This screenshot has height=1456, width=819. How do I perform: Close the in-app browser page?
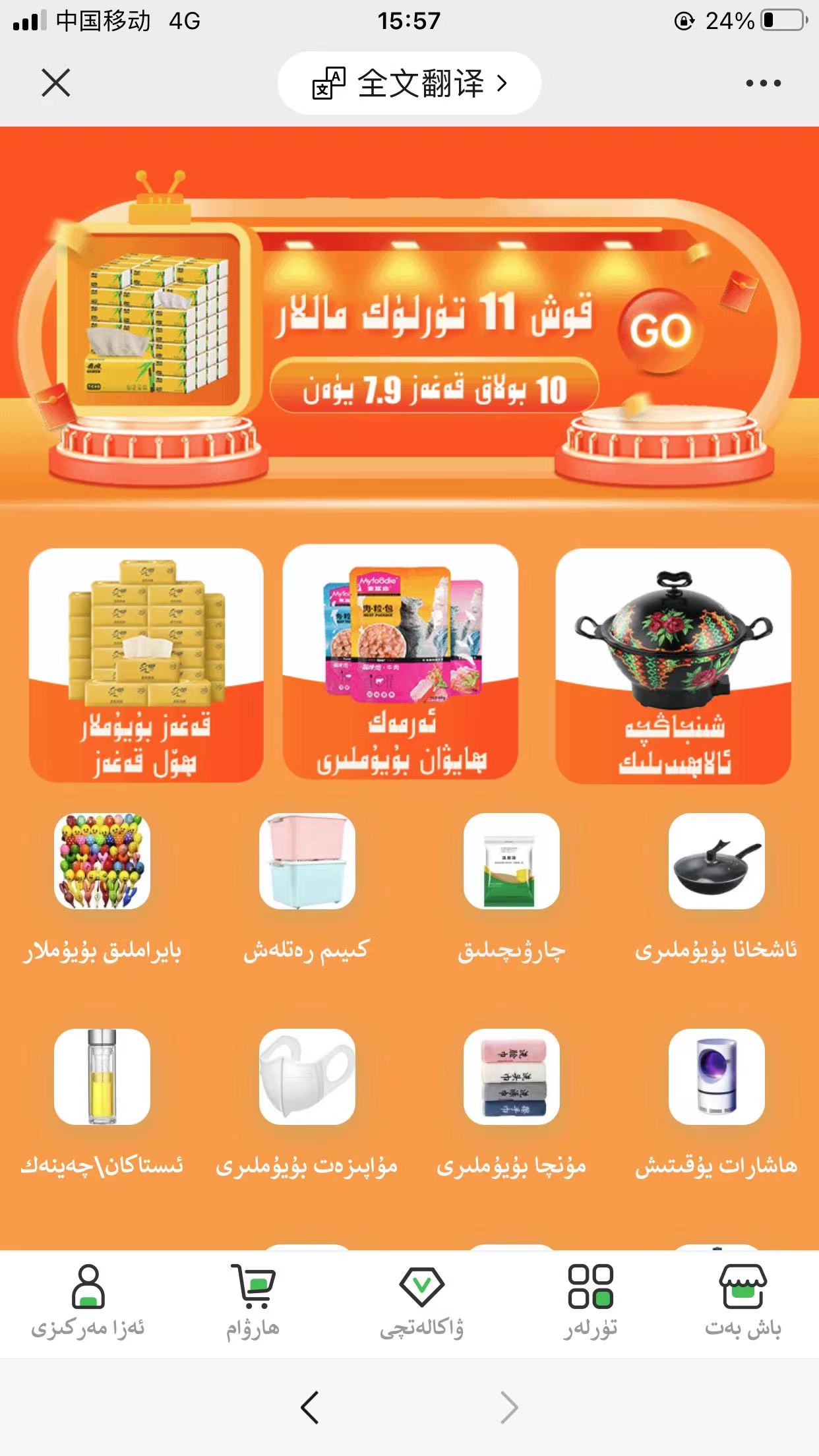pos(56,83)
